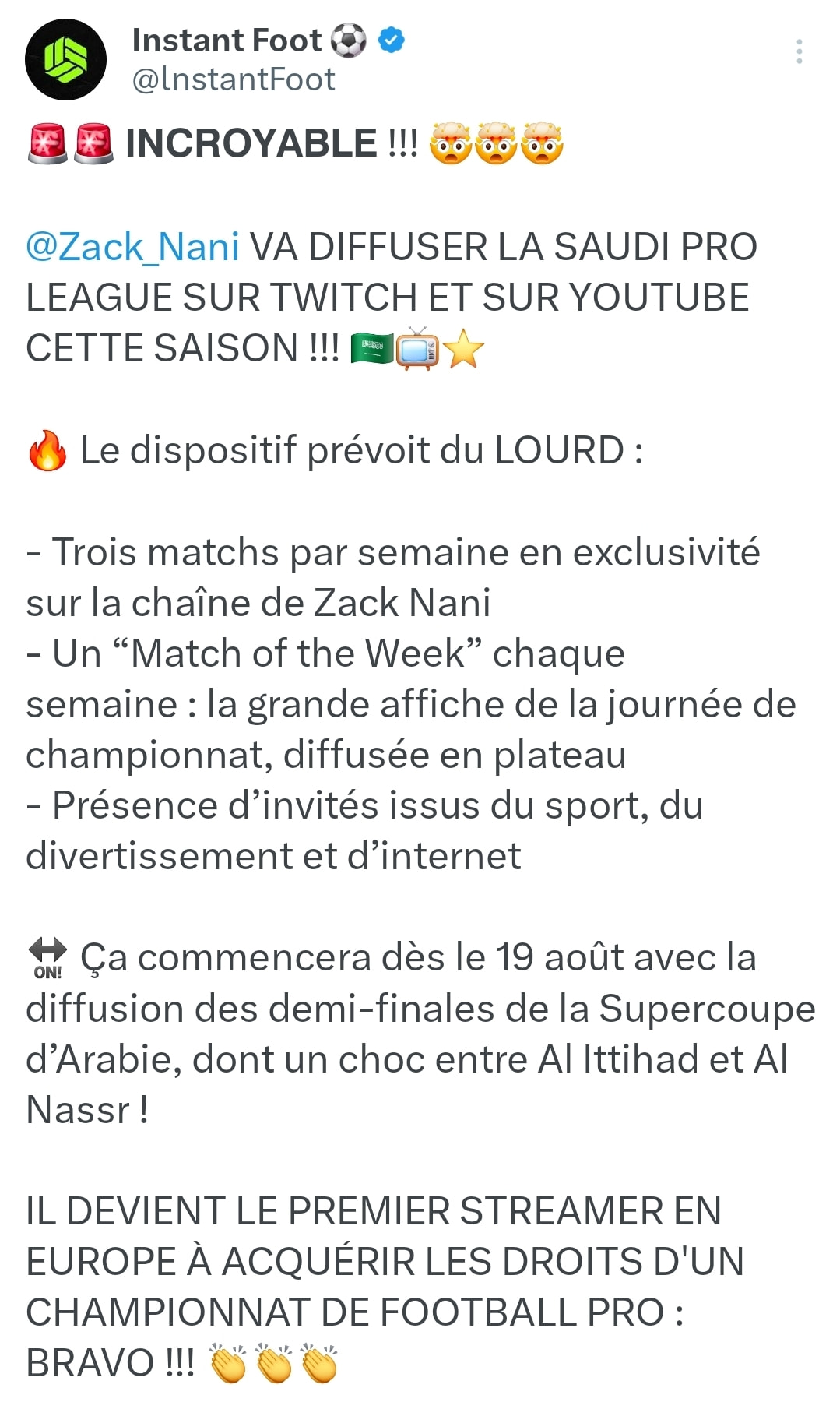This screenshot has width=840, height=1409.
Task: View the Instant Foot account name
Action: pos(227,41)
